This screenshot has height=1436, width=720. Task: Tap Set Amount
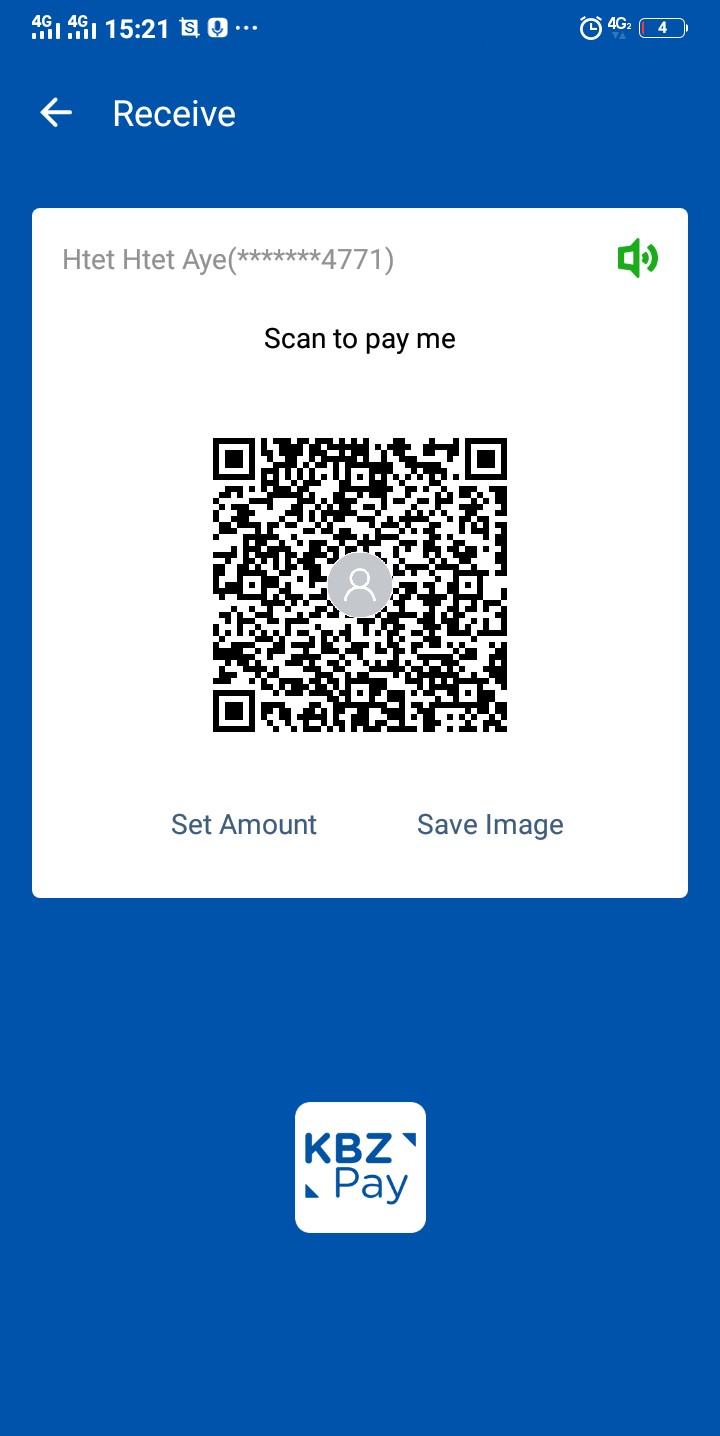point(244,824)
